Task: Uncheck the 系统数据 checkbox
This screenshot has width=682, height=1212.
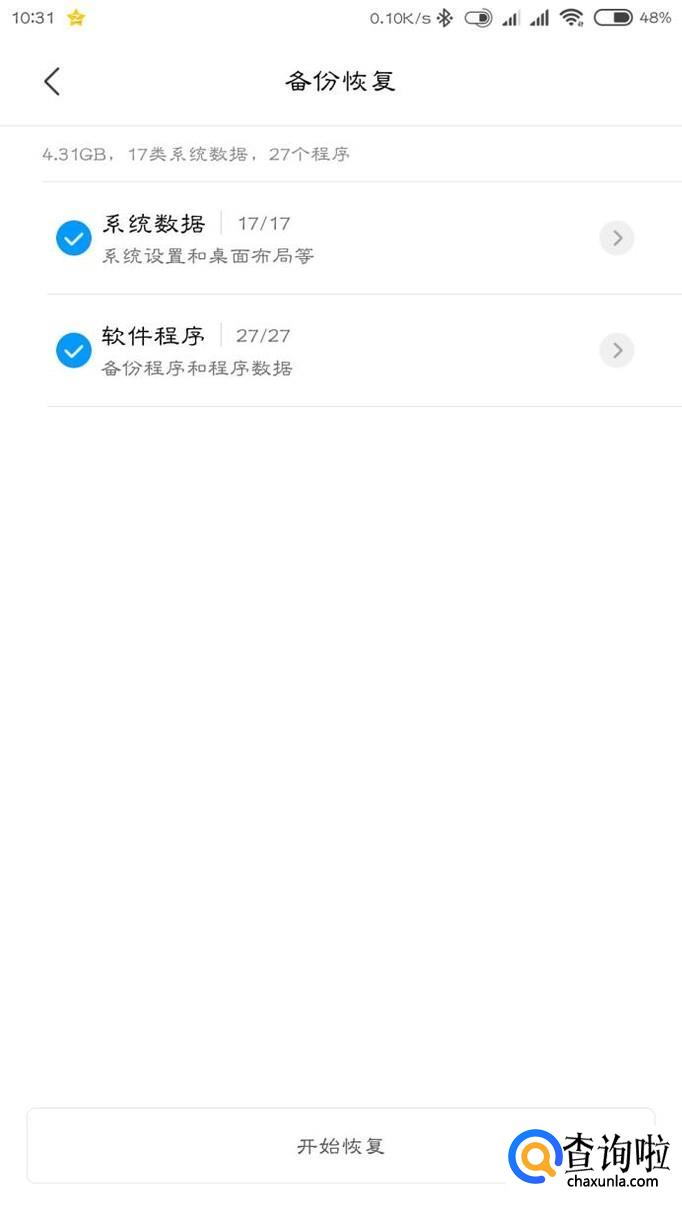Action: [73, 238]
